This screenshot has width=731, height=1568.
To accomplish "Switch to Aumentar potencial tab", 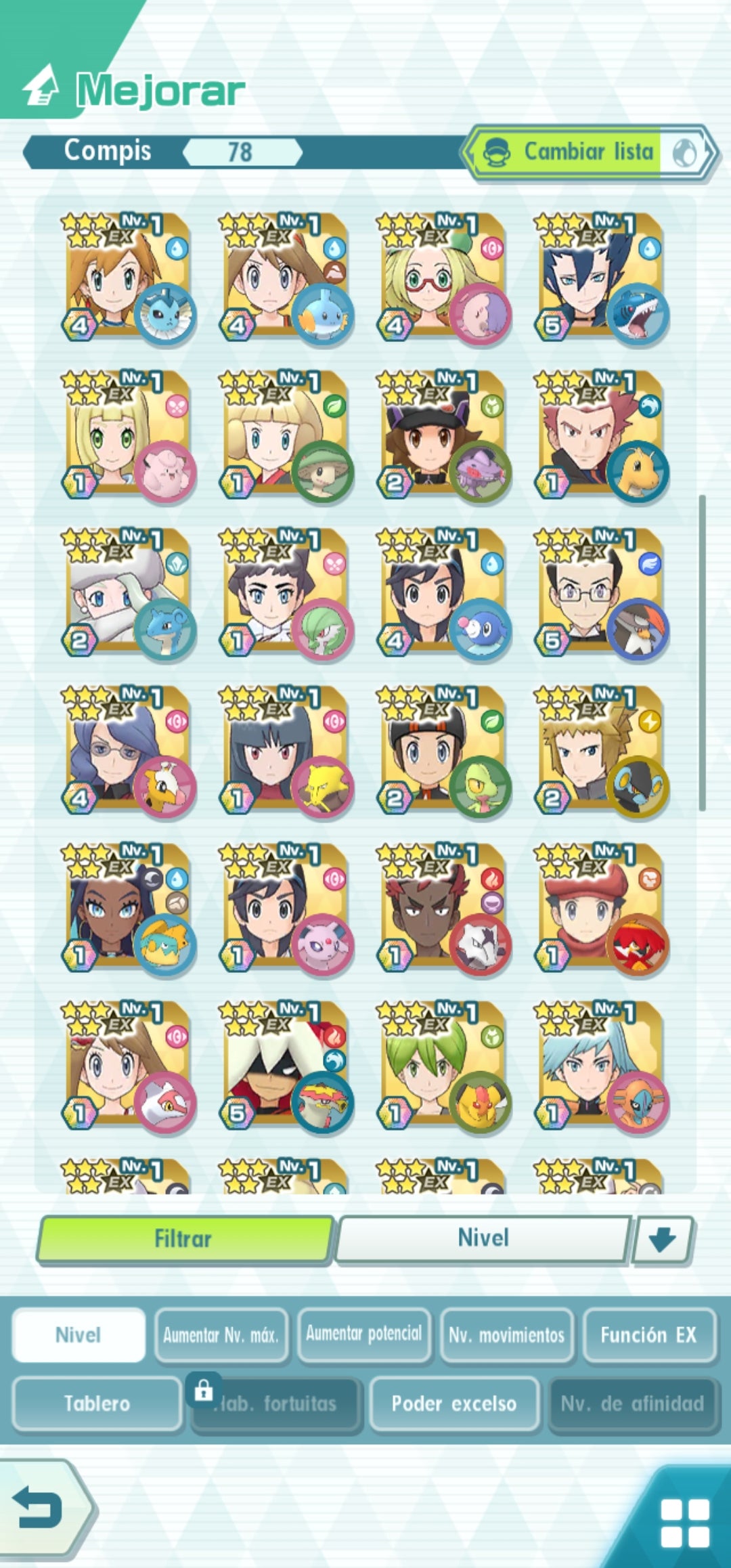I will [364, 1335].
